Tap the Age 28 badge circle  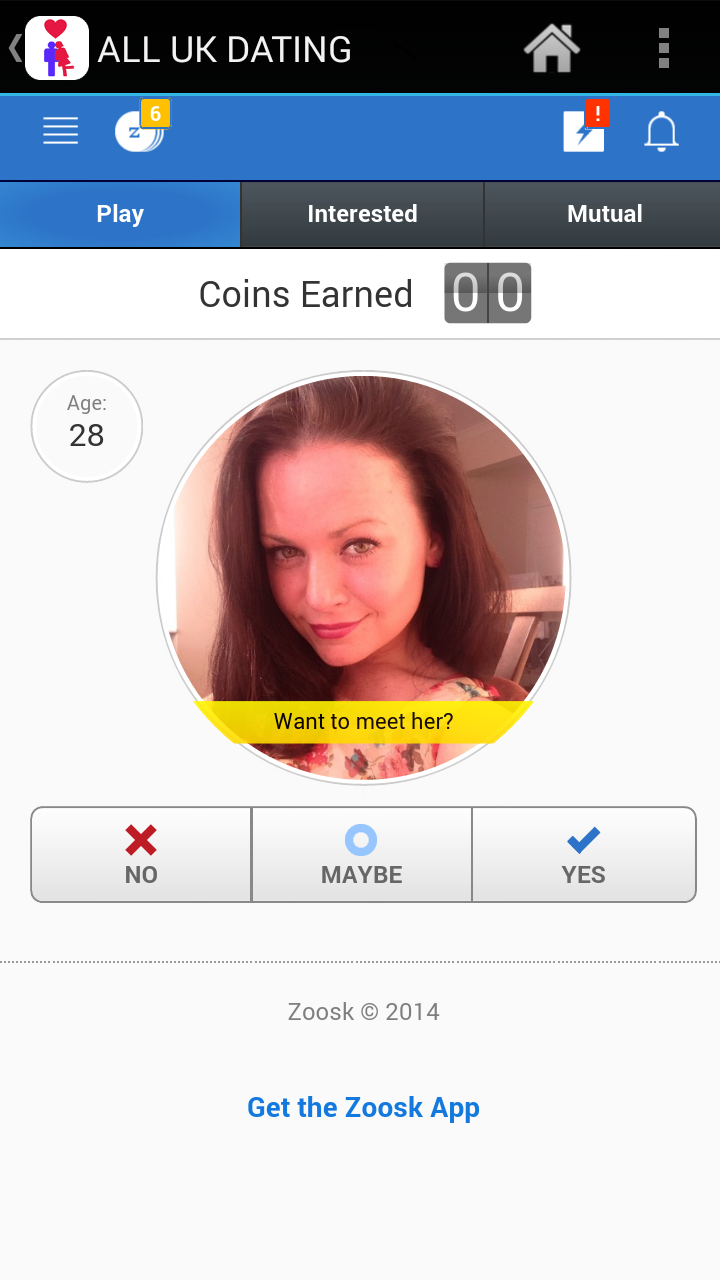(87, 426)
